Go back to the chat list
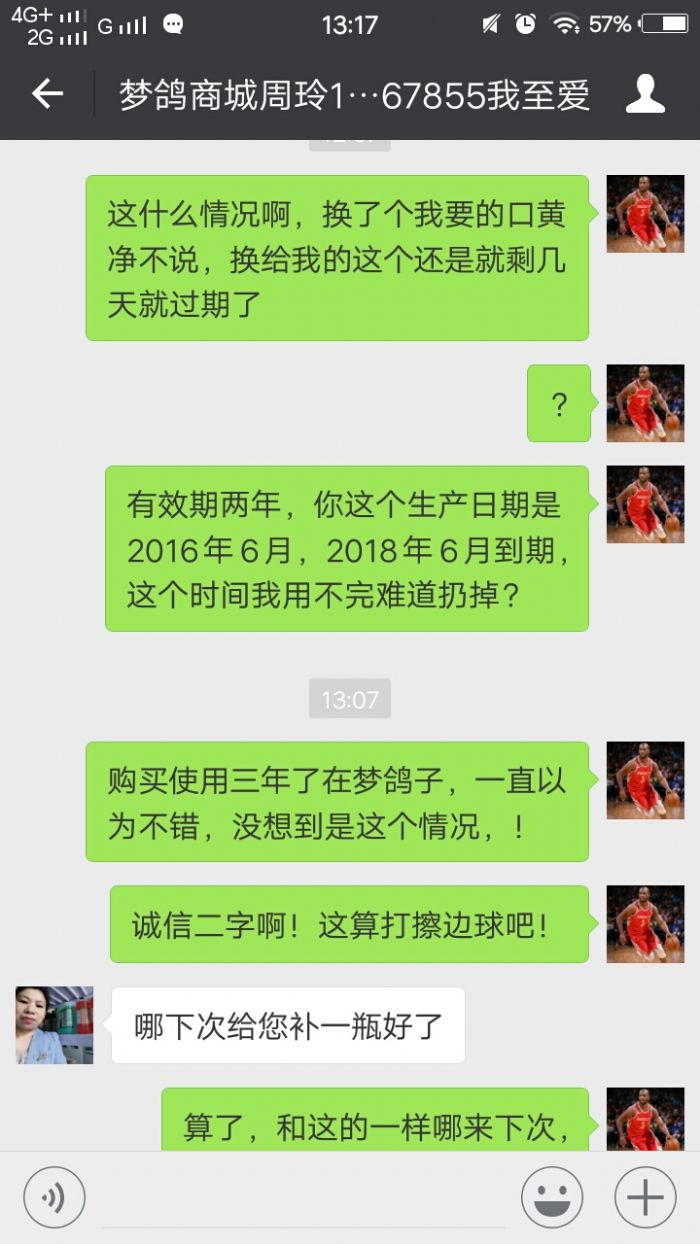Image resolution: width=700 pixels, height=1244 pixels. click(47, 94)
